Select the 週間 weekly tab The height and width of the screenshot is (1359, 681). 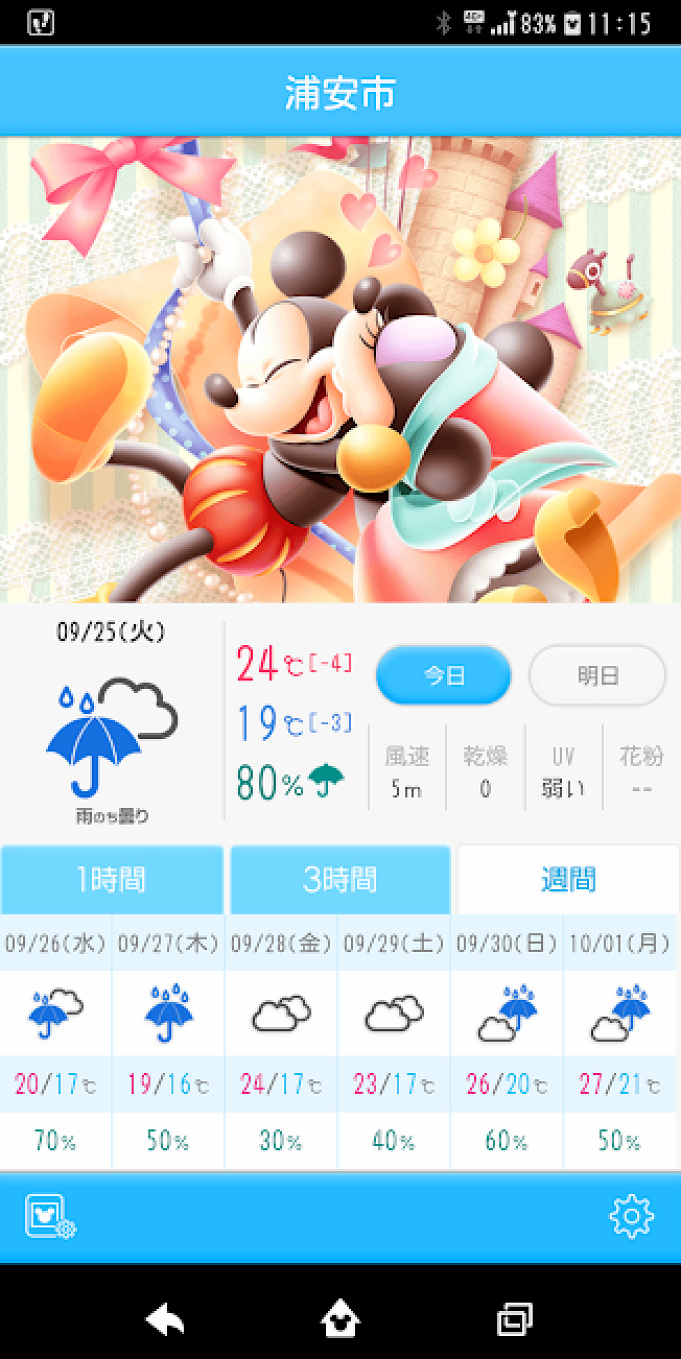tap(568, 880)
